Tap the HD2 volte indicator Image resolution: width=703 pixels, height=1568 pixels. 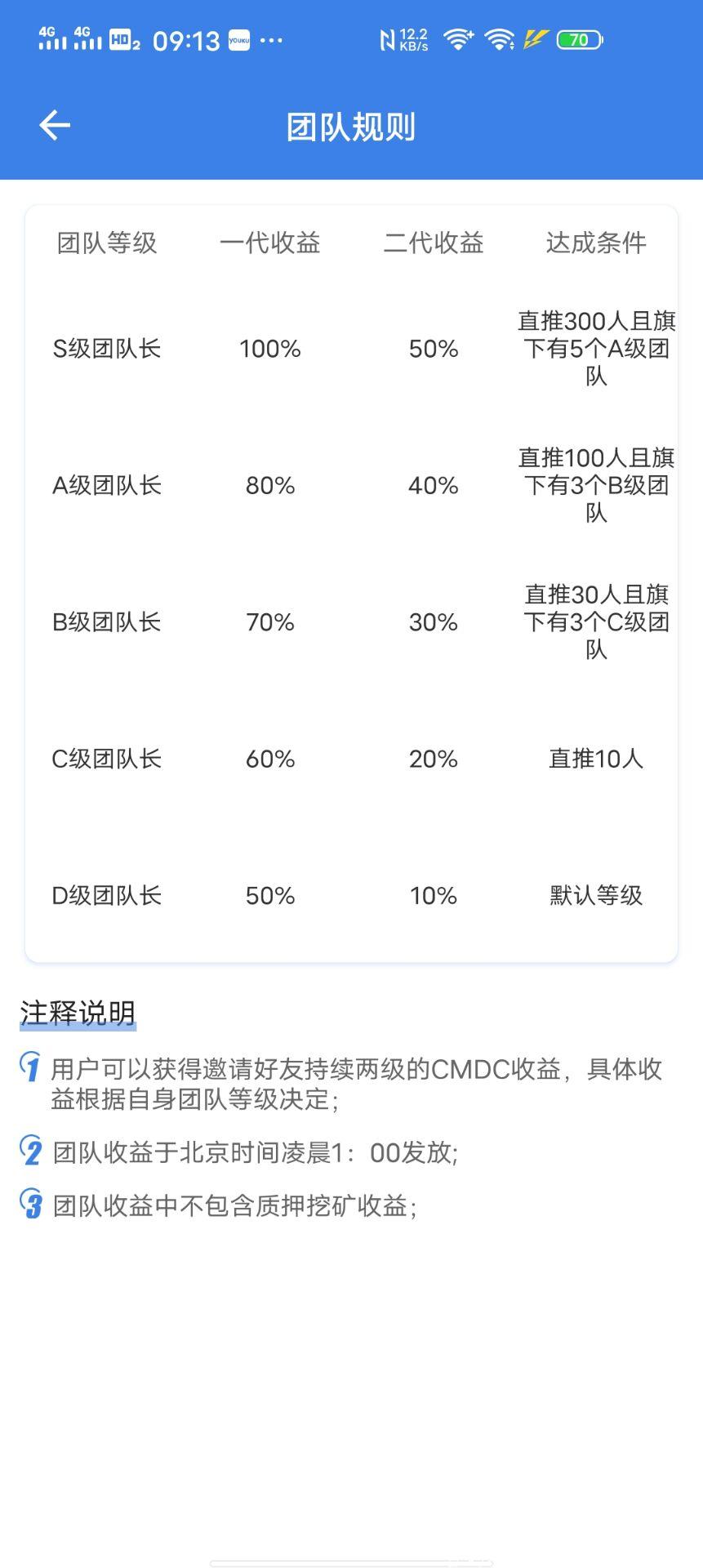click(x=123, y=39)
